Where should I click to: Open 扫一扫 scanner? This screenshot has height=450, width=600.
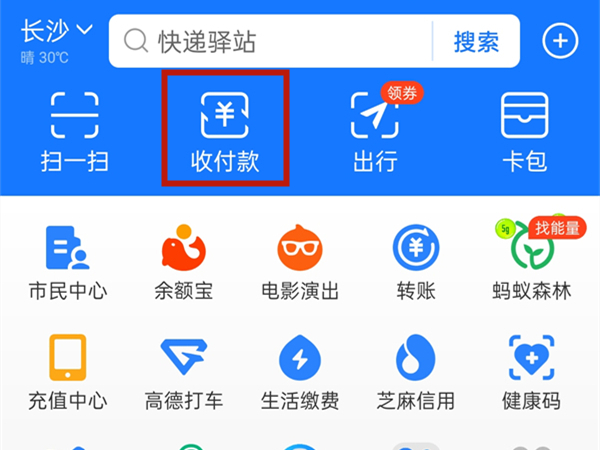pyautogui.click(x=75, y=132)
